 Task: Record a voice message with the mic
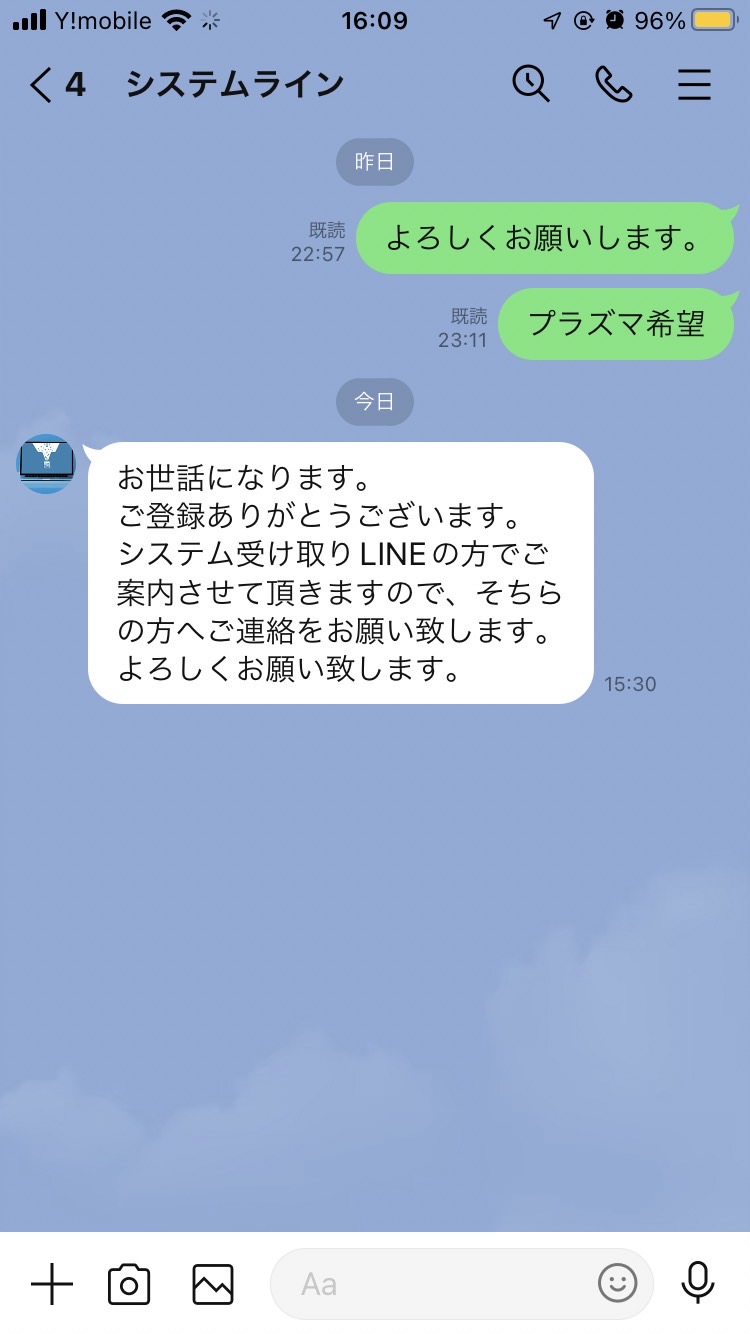698,1283
